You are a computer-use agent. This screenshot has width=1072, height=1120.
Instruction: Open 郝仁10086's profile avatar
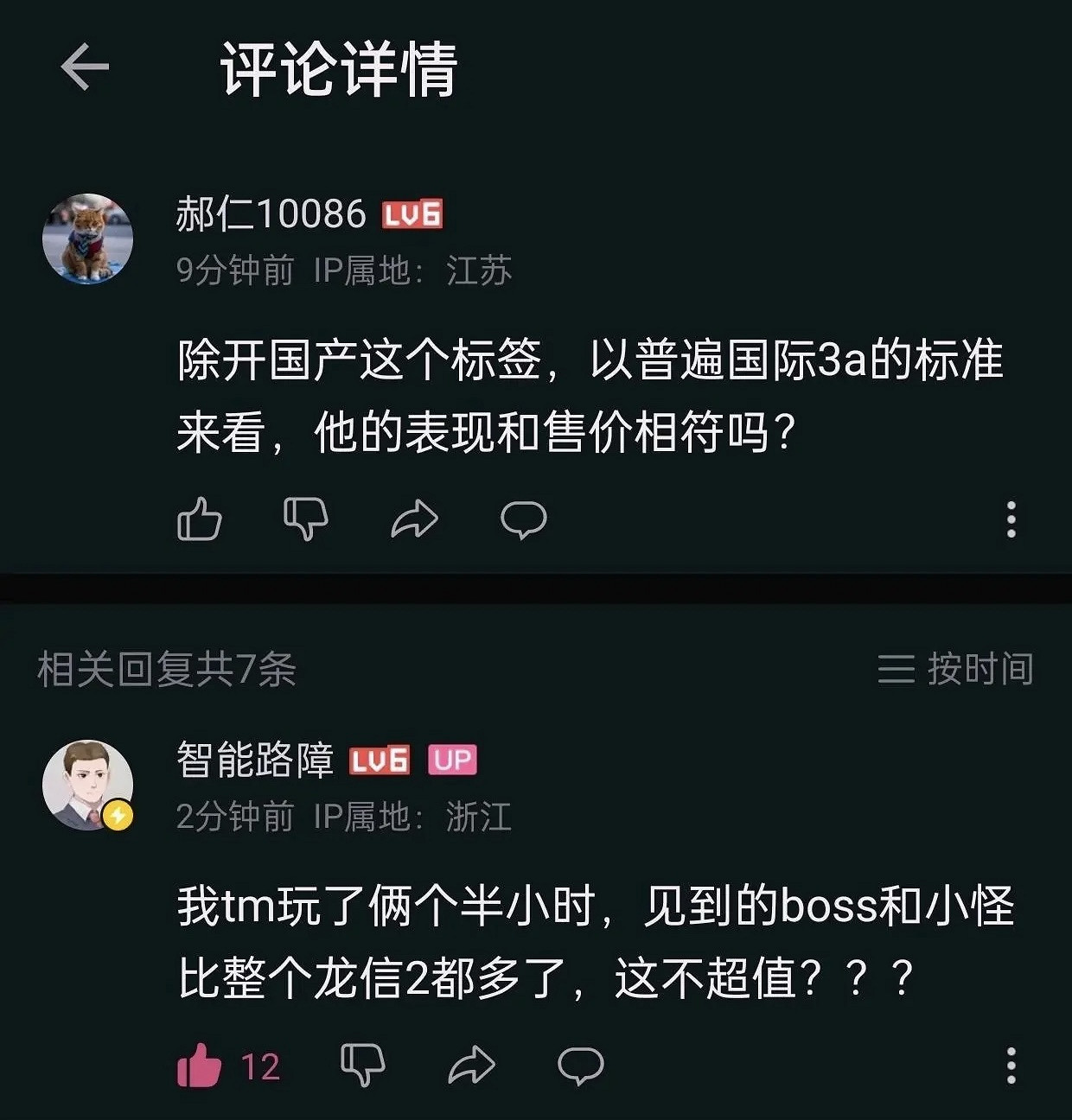pos(87,239)
